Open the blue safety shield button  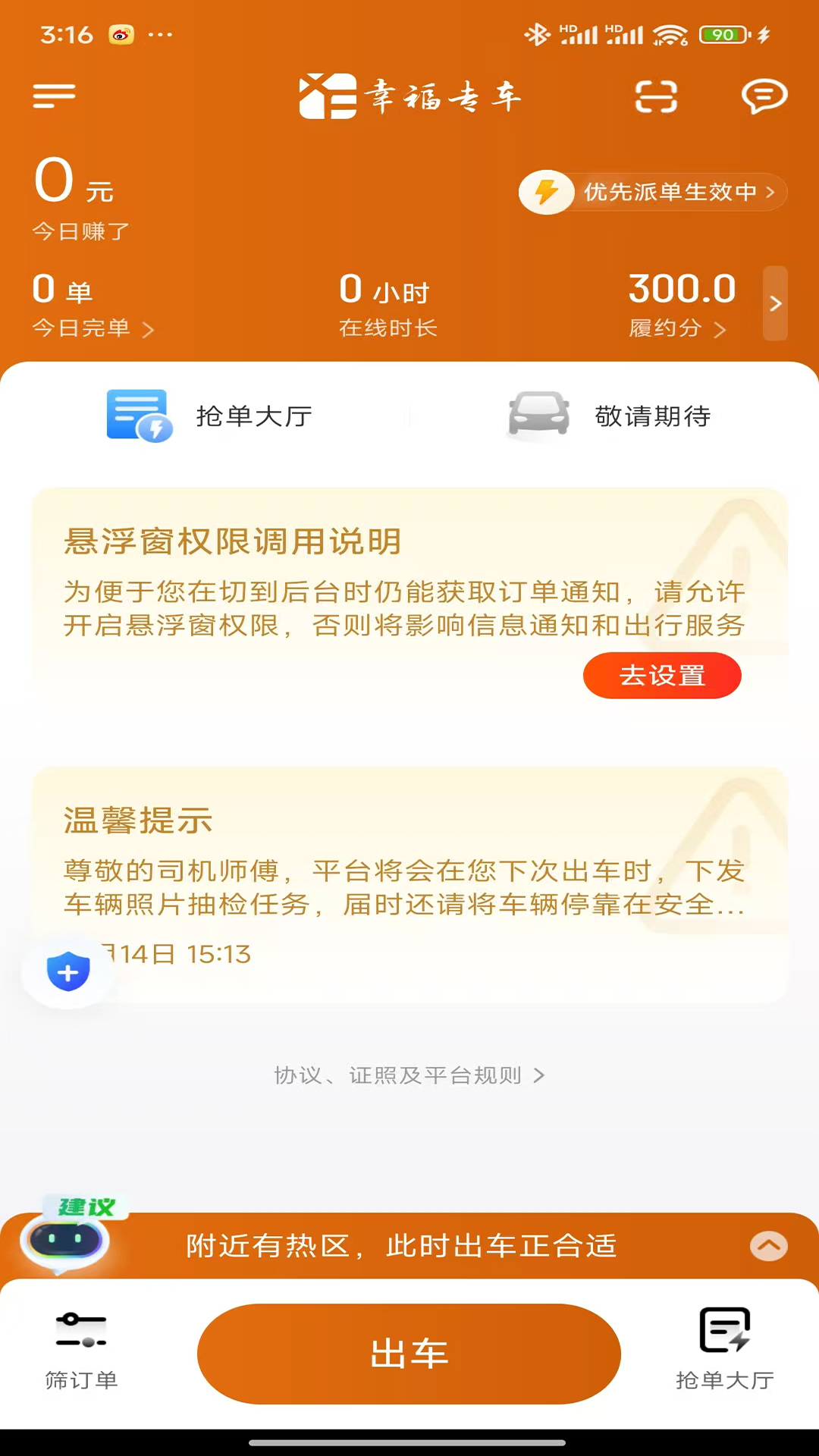(68, 972)
